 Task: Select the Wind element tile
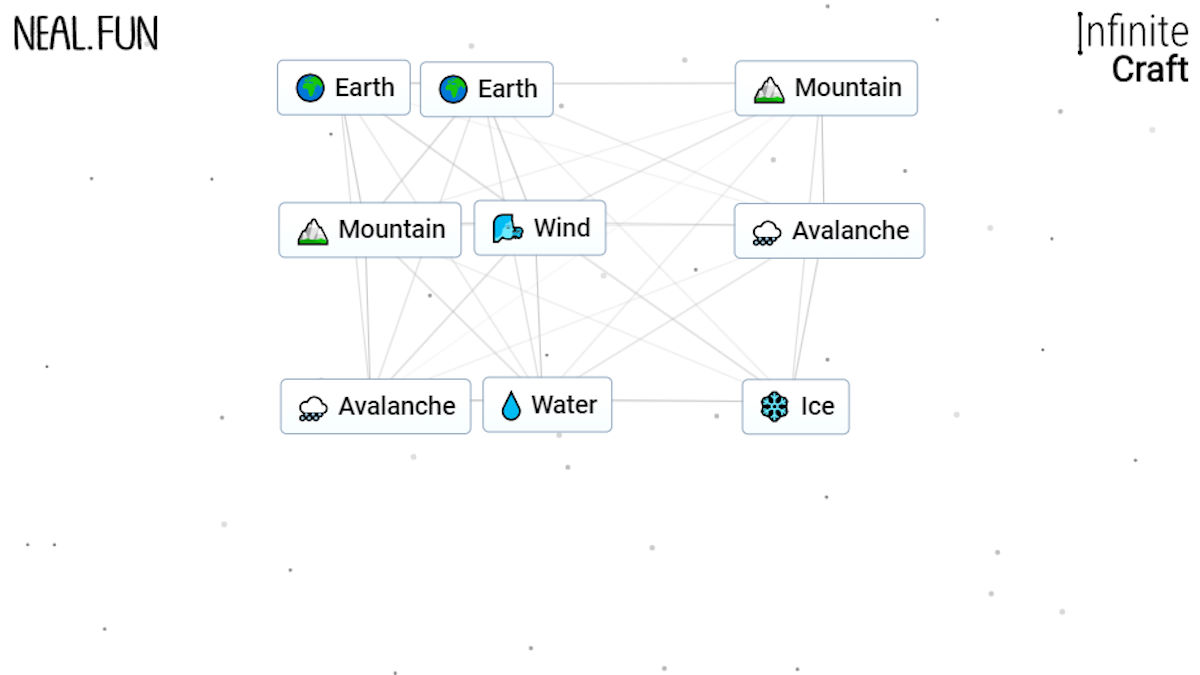click(x=540, y=228)
